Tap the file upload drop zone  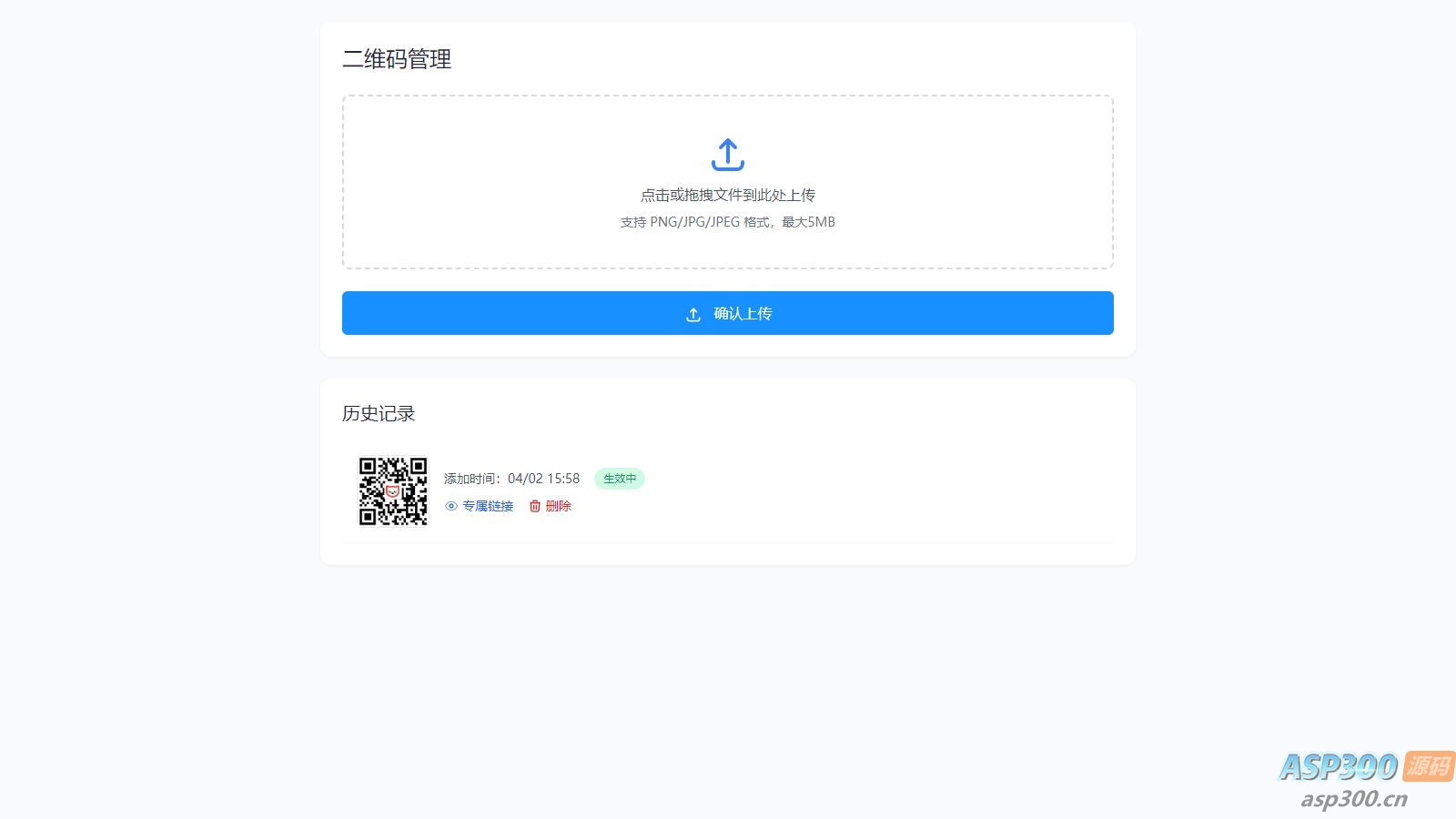(727, 182)
